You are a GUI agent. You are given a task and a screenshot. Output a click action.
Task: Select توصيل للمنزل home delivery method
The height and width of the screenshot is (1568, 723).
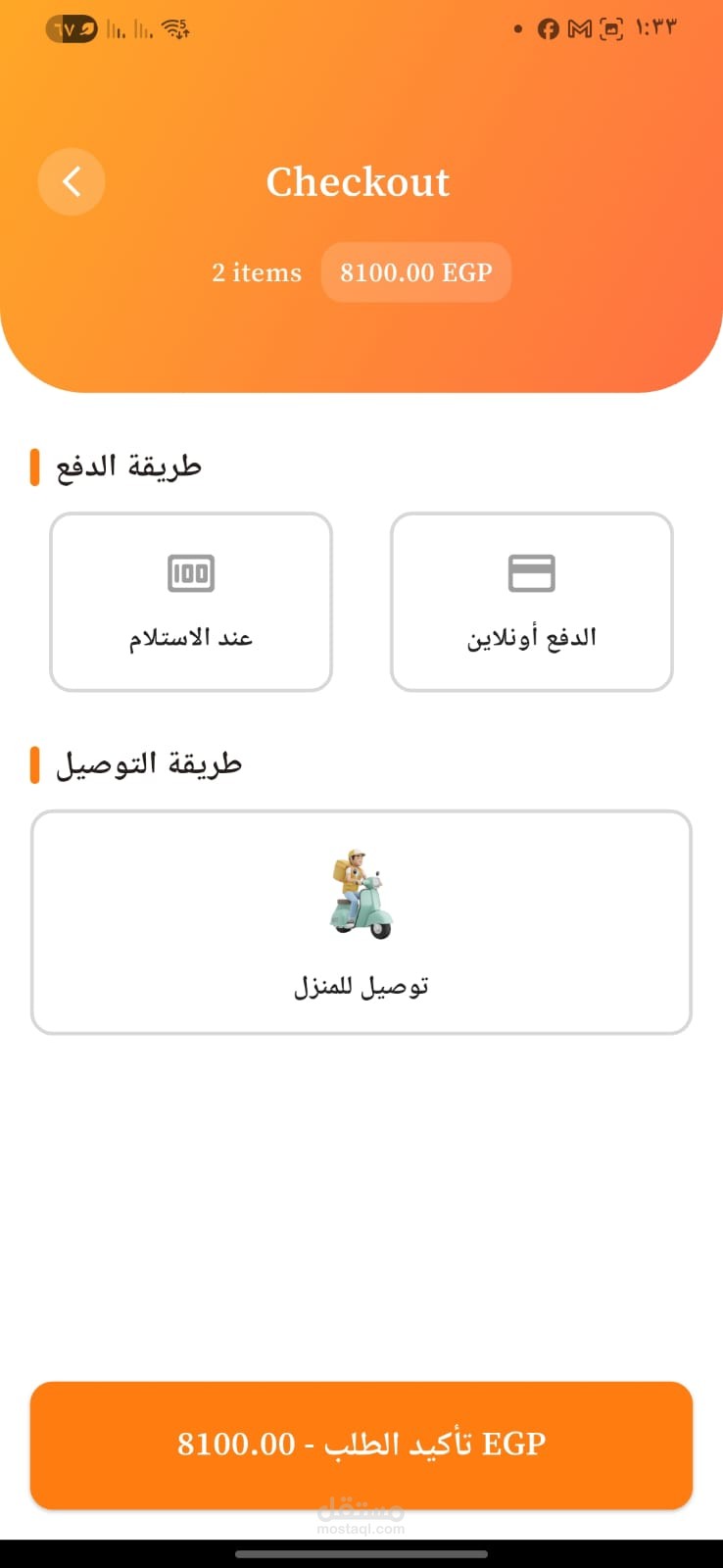tap(361, 921)
